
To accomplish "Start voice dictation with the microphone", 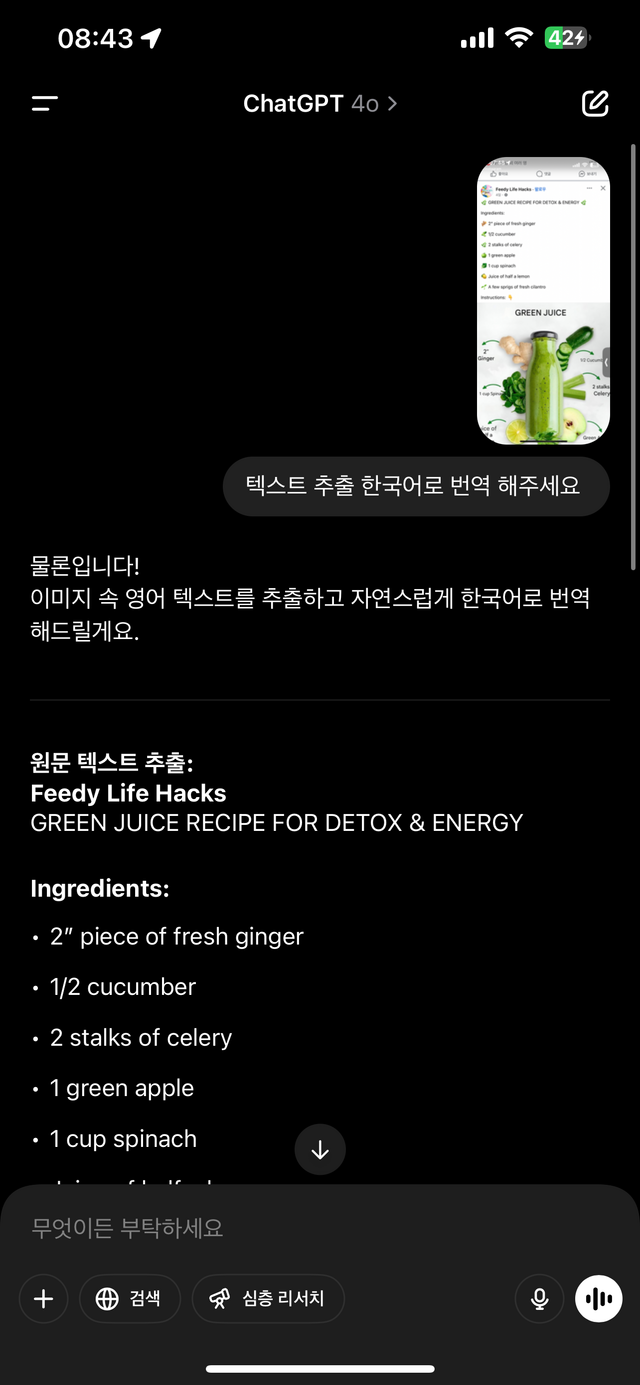I will [x=540, y=1299].
